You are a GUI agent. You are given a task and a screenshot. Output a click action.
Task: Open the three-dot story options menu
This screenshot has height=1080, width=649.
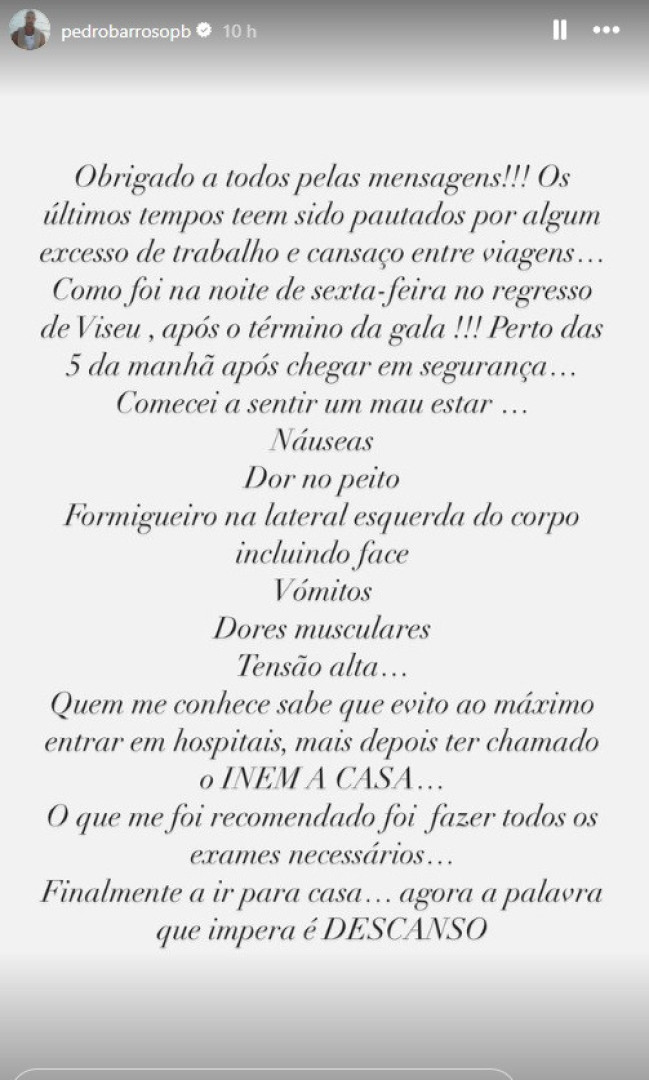click(x=607, y=31)
